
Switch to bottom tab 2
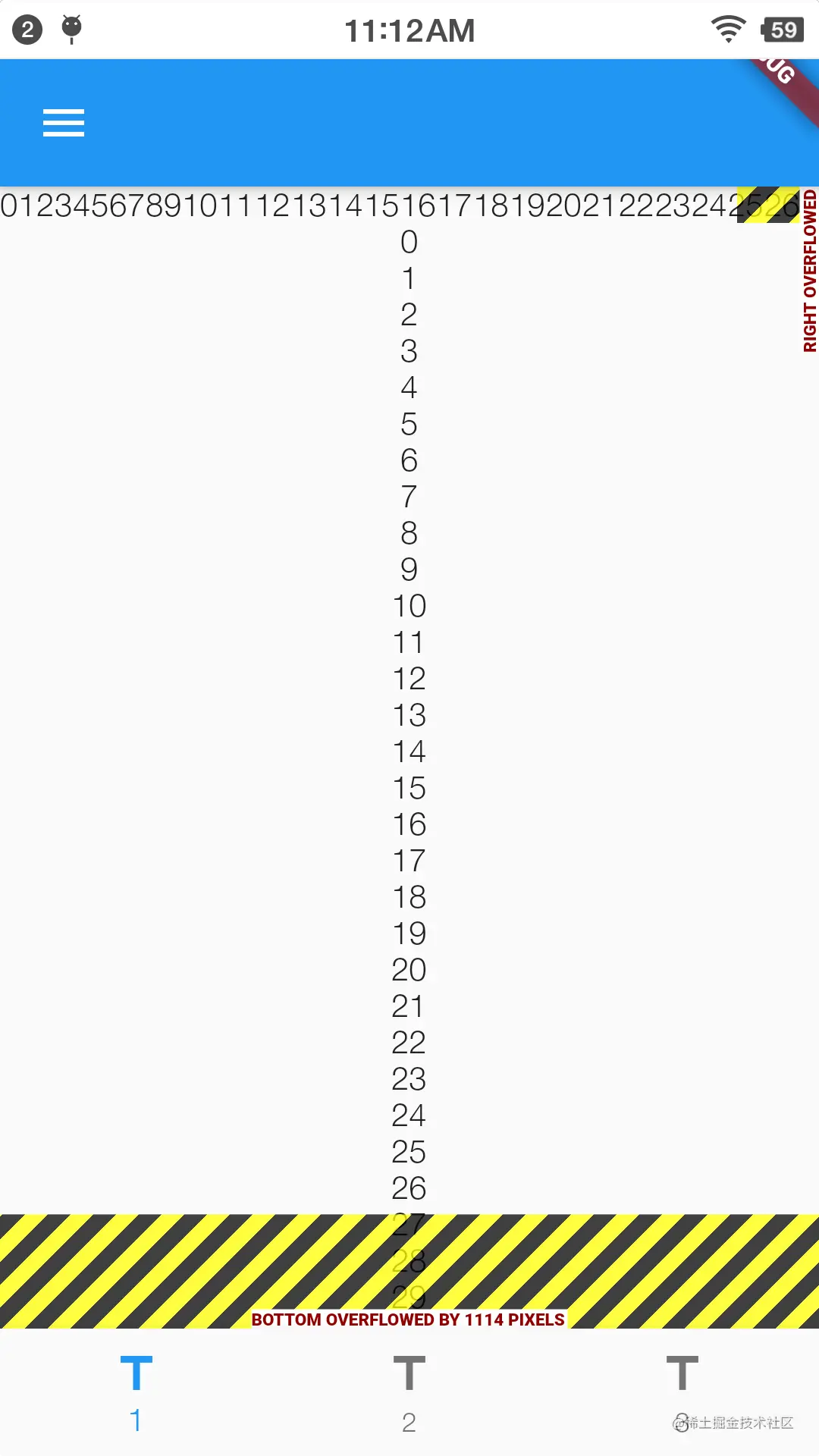tap(409, 1392)
